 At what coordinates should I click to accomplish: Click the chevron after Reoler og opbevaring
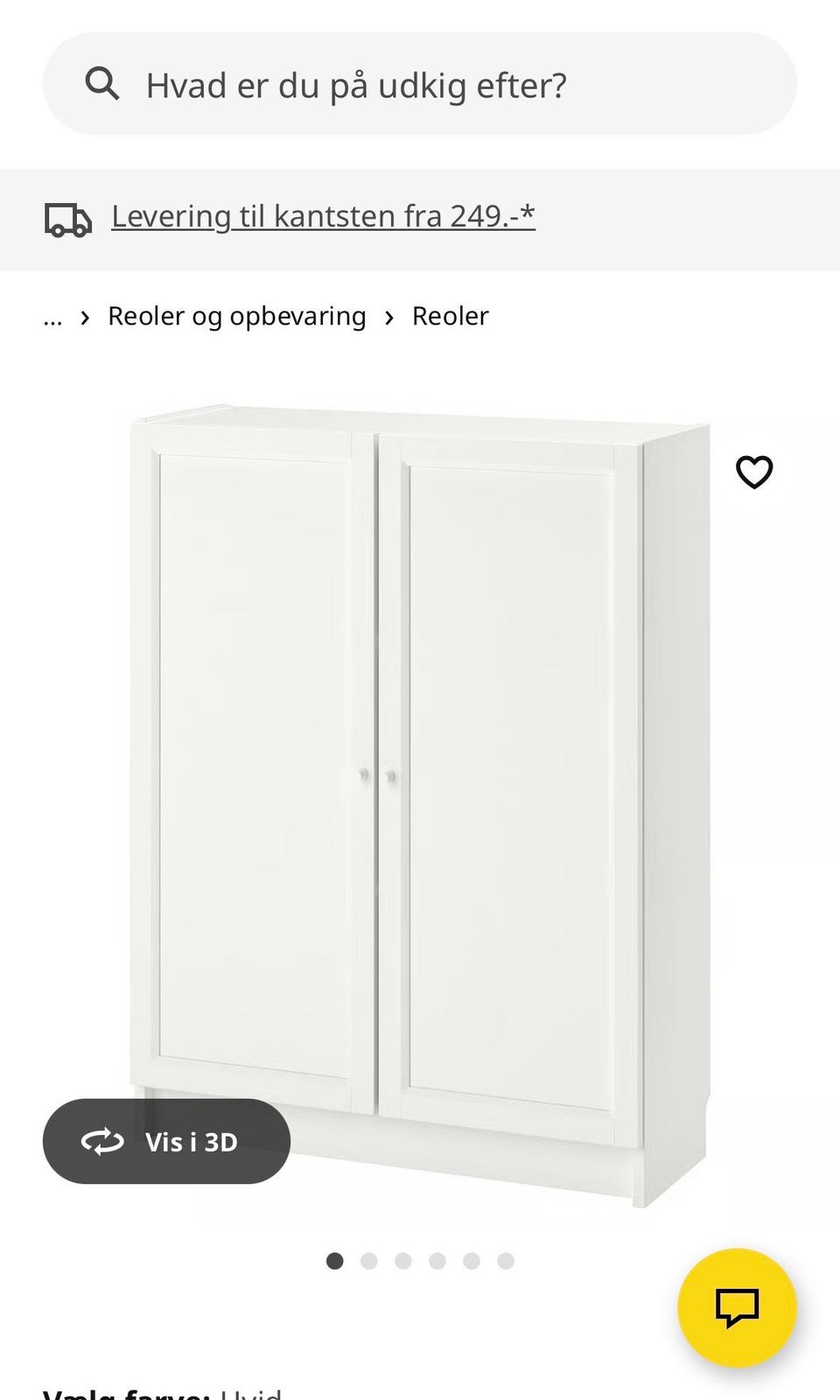(388, 317)
